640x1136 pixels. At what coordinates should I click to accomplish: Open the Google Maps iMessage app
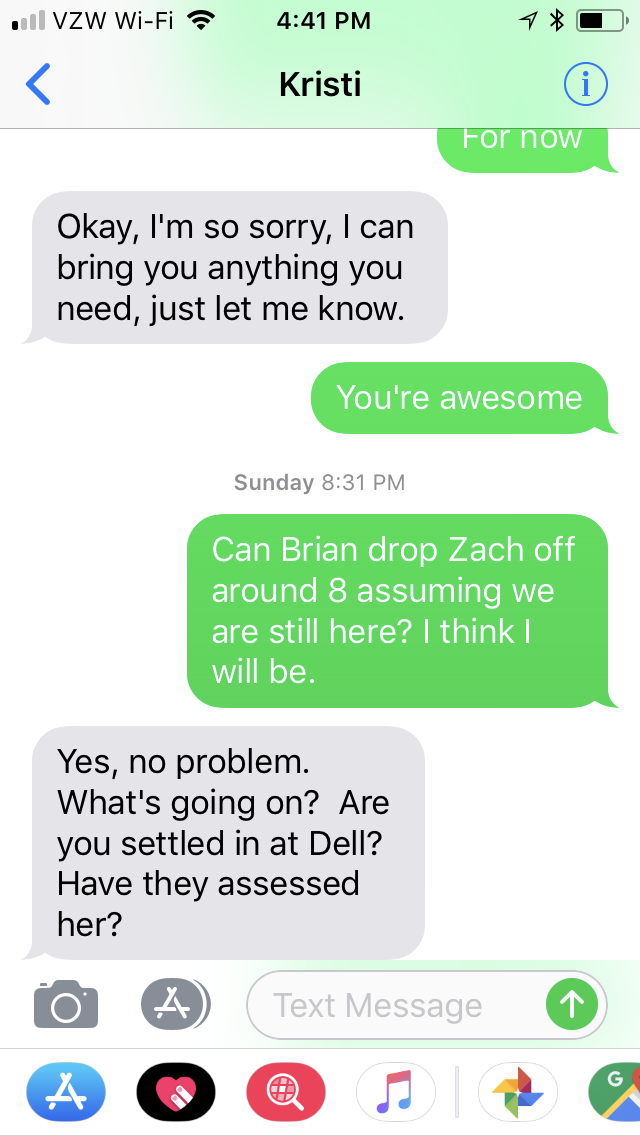(615, 1091)
